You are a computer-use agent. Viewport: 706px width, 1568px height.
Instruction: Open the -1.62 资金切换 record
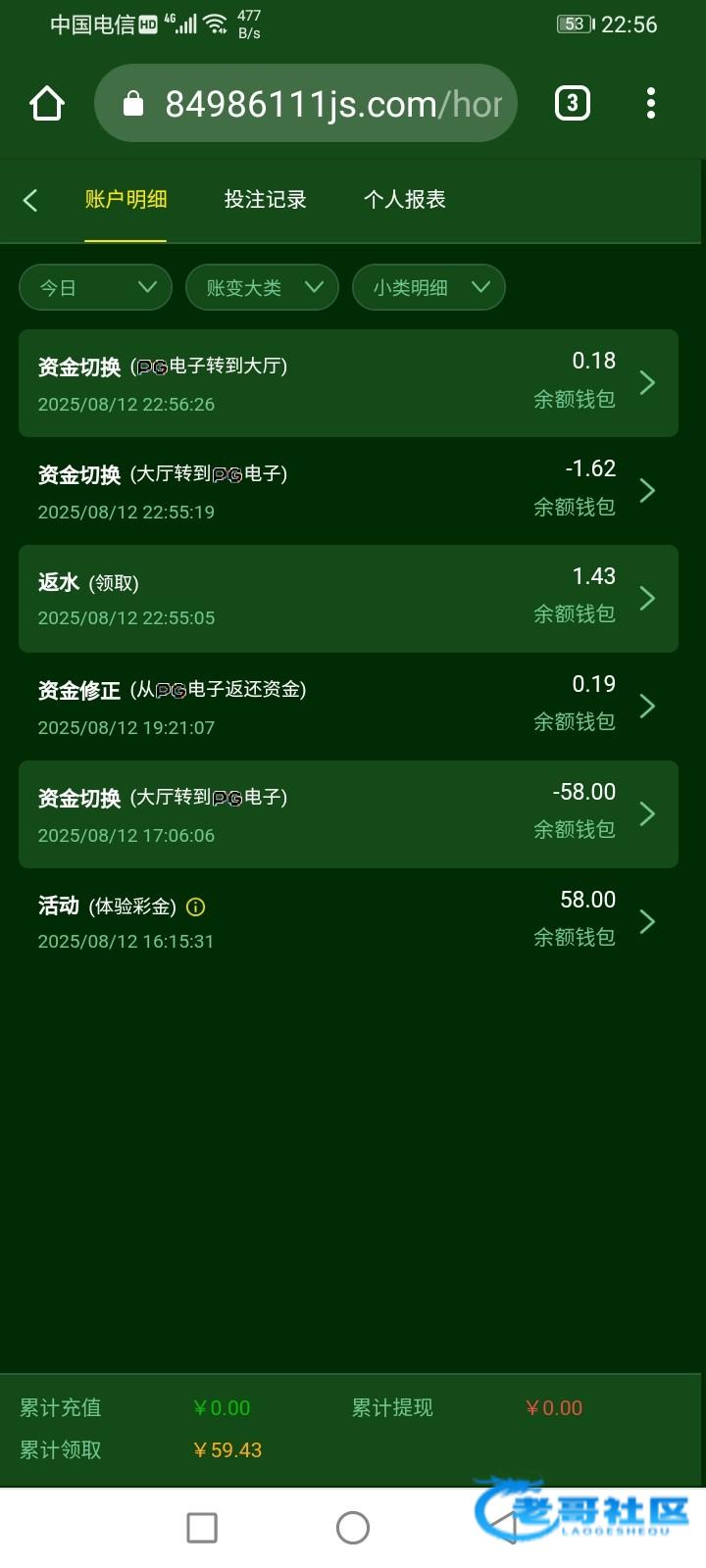tap(348, 491)
